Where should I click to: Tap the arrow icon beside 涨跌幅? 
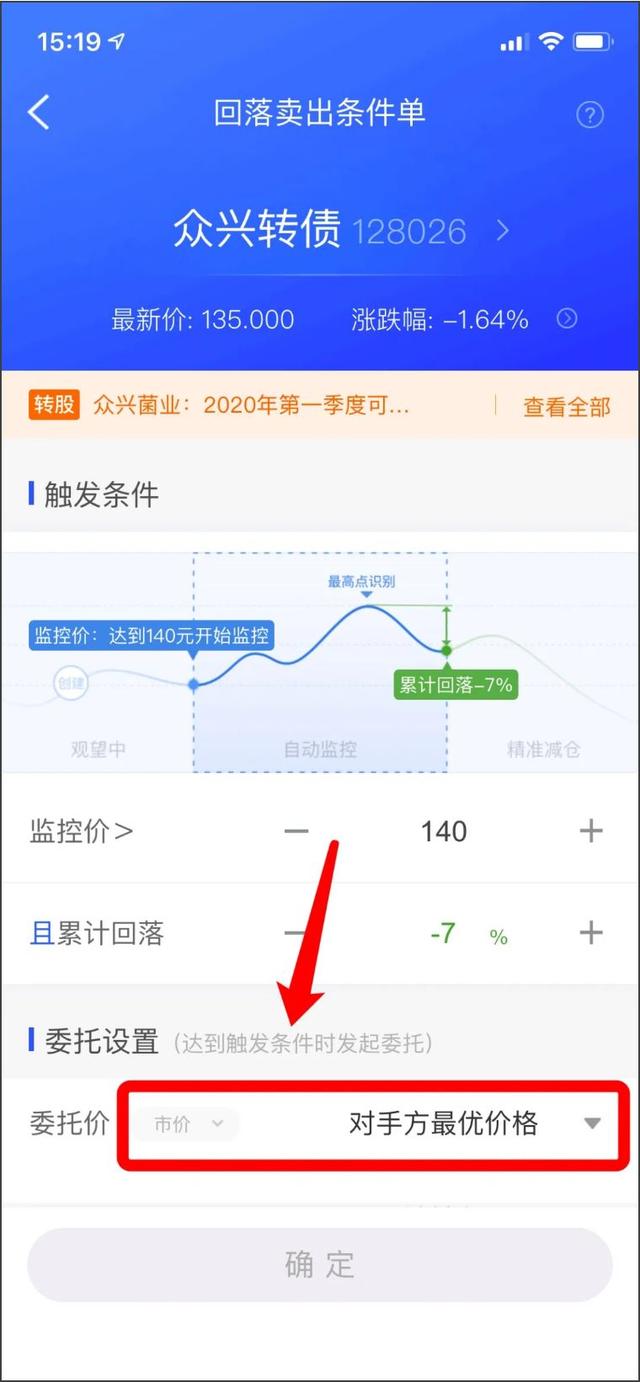click(x=567, y=319)
